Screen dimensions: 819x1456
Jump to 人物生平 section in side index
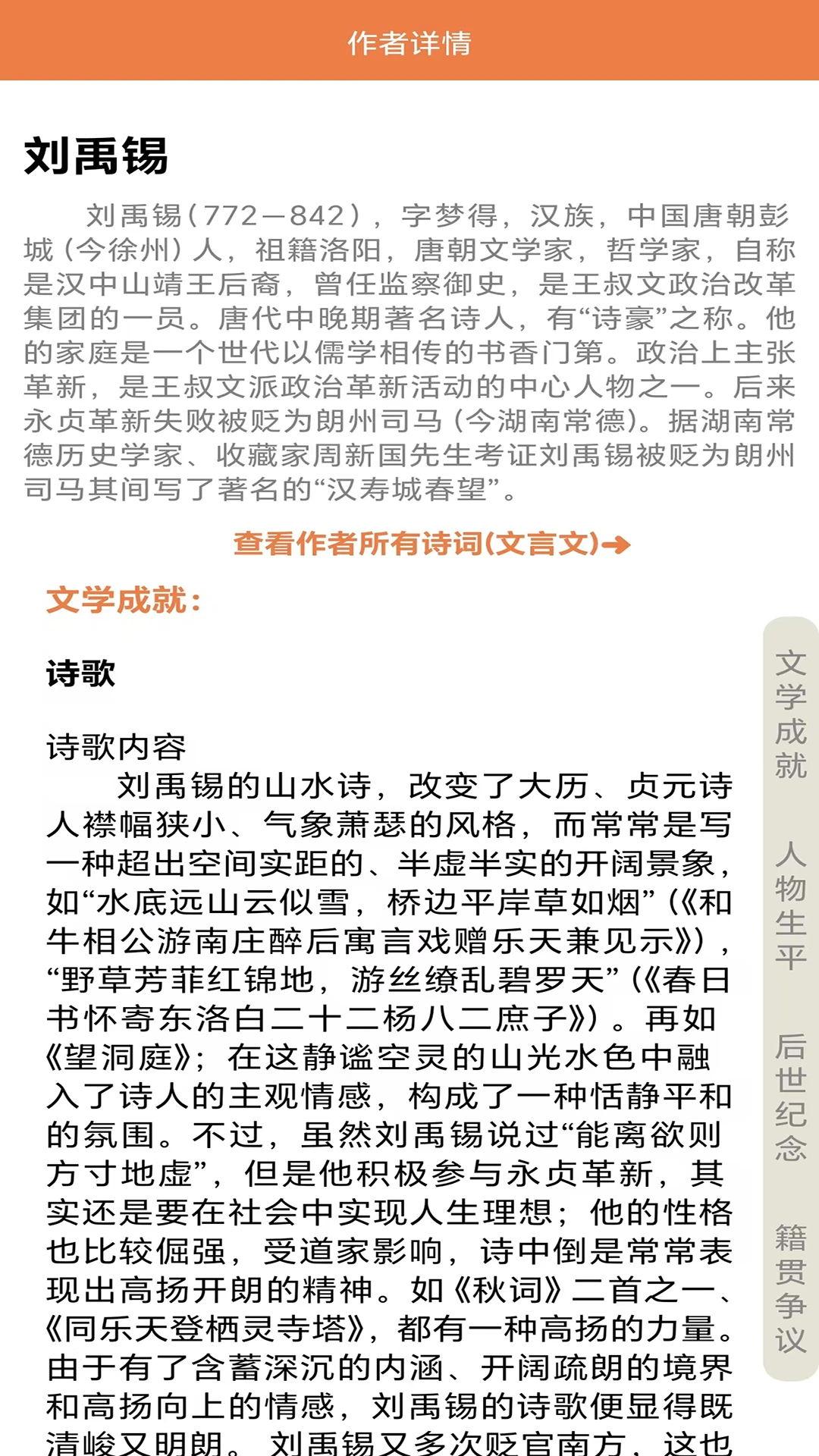pyautogui.click(x=790, y=905)
